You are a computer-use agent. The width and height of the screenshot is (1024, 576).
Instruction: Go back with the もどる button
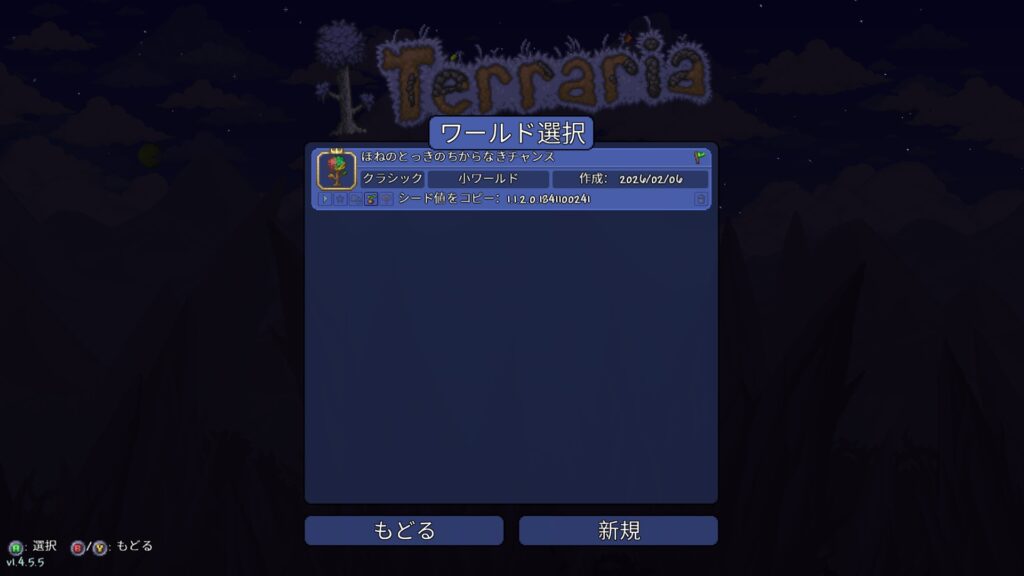point(404,530)
